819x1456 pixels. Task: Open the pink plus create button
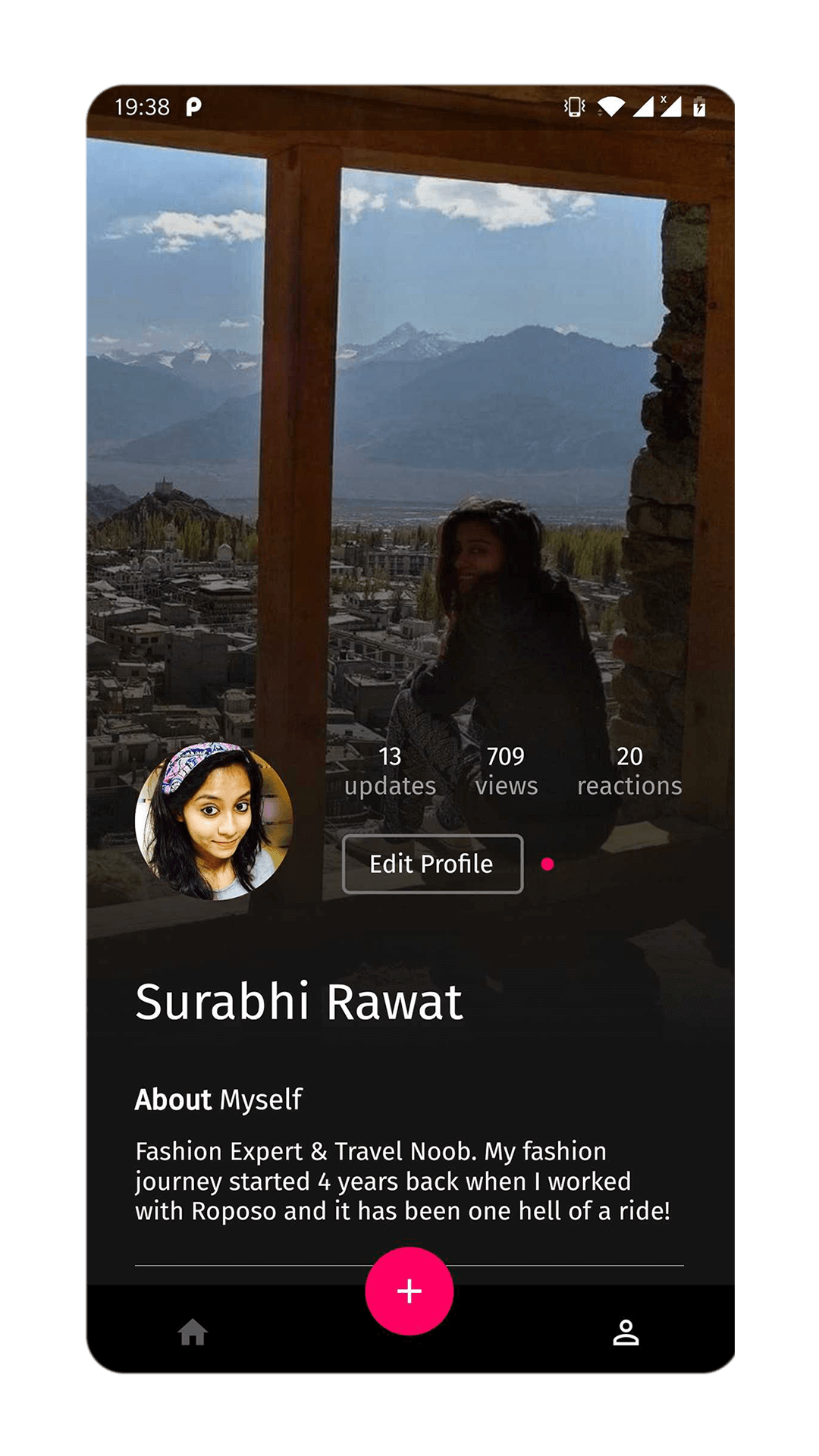tap(409, 1291)
